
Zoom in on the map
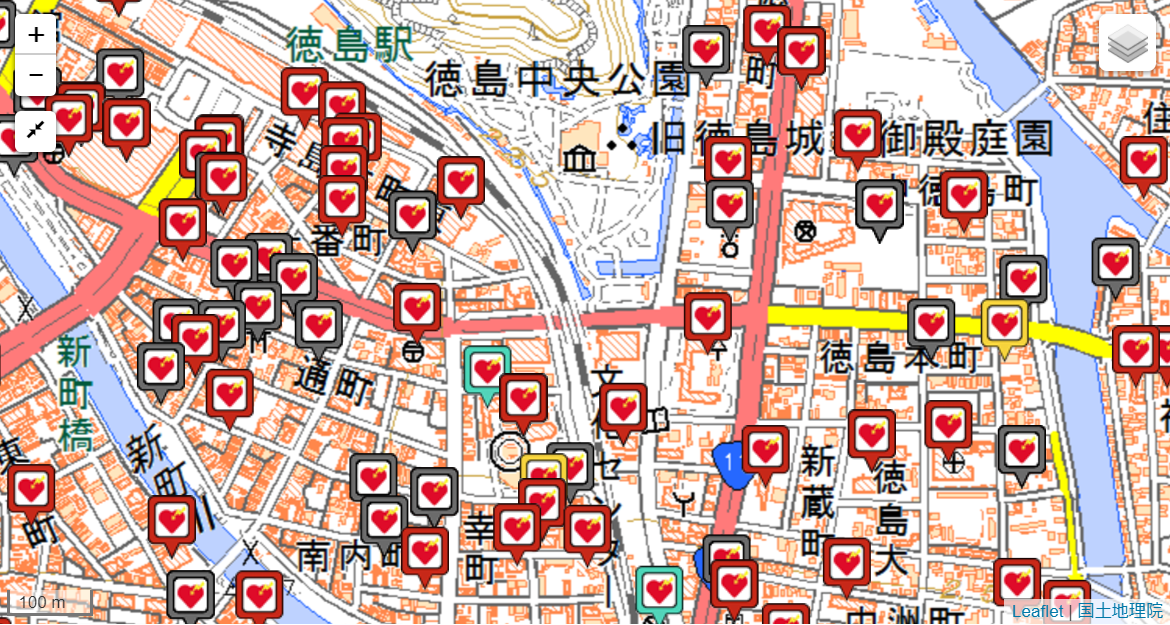36,35
